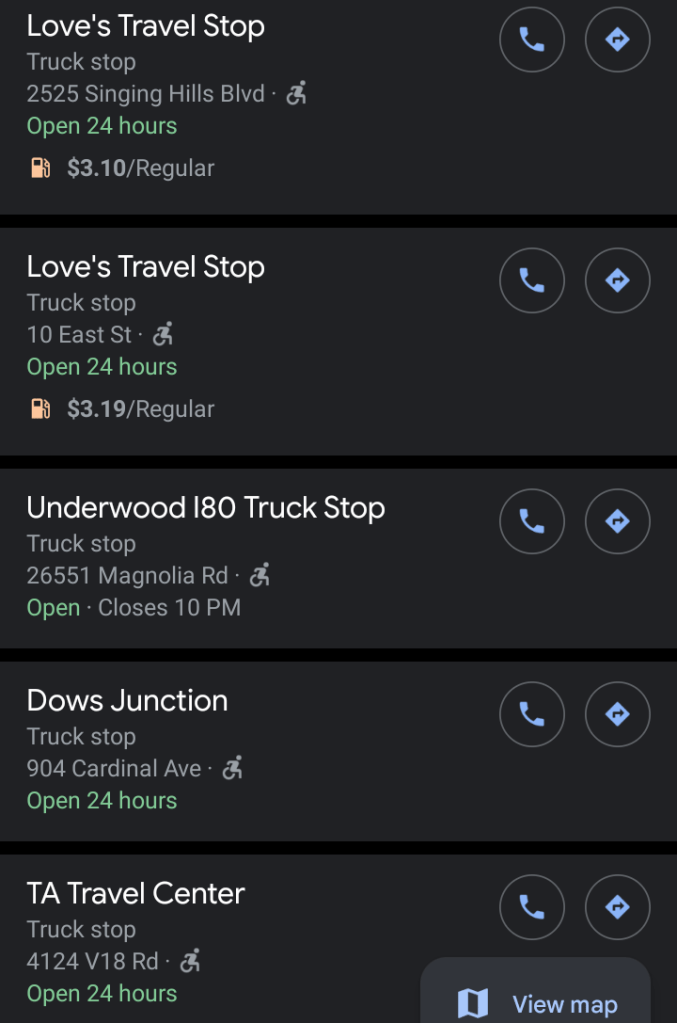Call TA Travel Center
This screenshot has width=677, height=1023.
(532, 907)
